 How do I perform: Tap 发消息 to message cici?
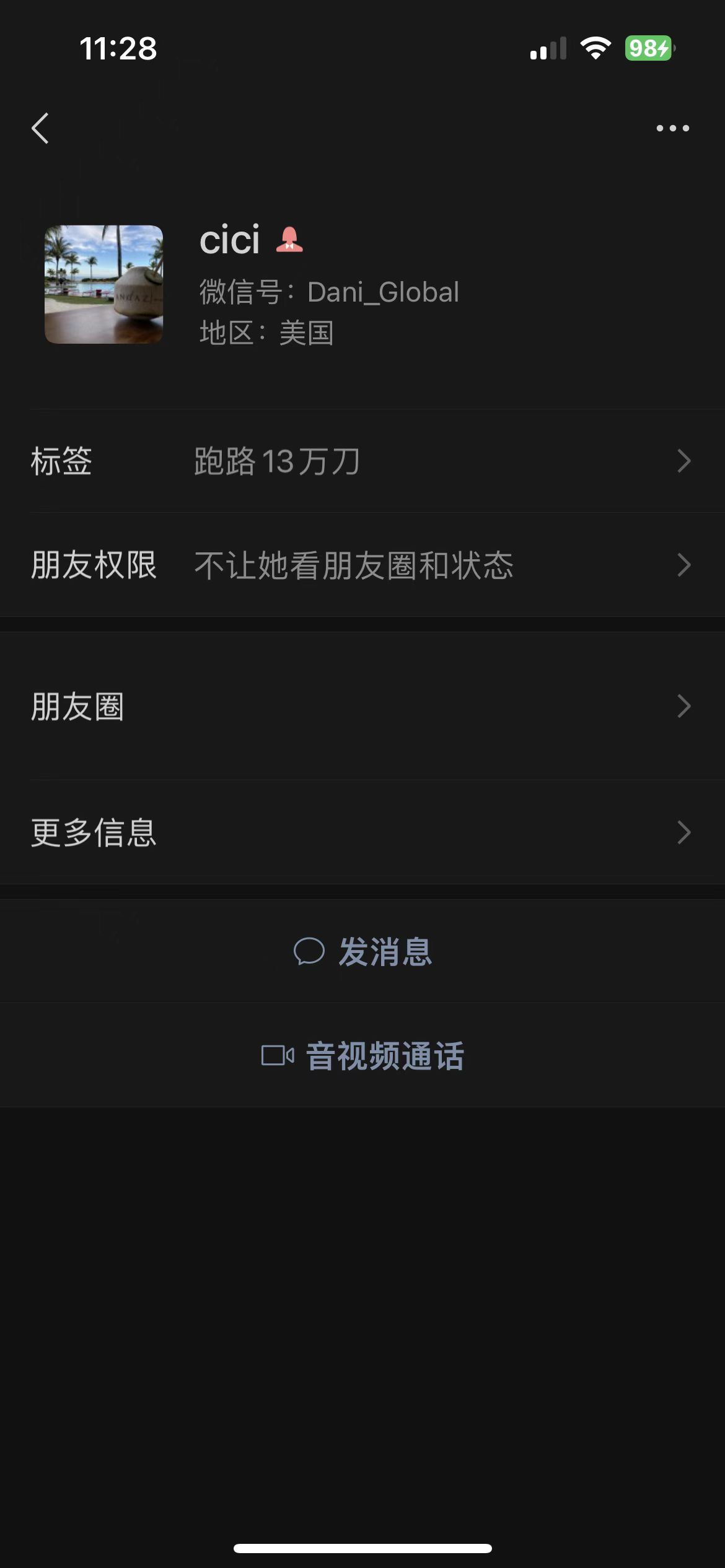tap(362, 951)
